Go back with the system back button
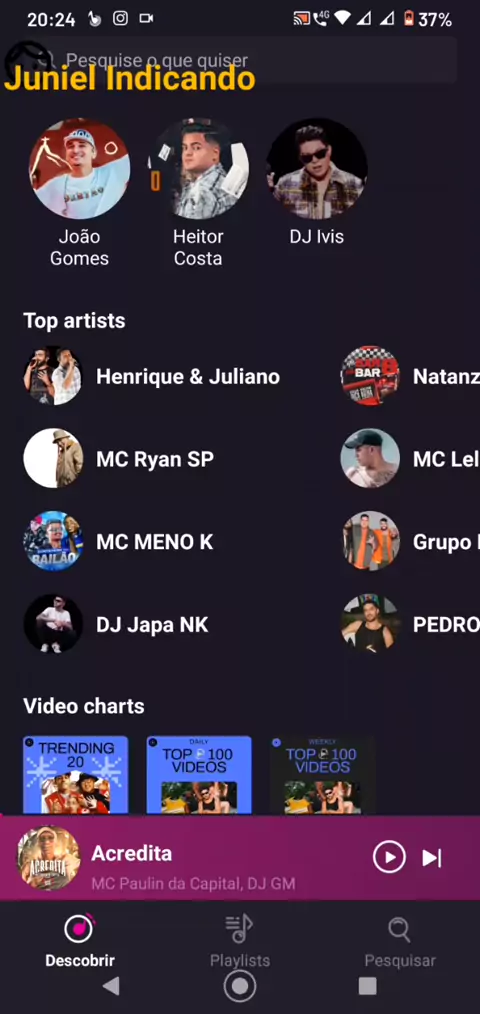 [x=111, y=986]
